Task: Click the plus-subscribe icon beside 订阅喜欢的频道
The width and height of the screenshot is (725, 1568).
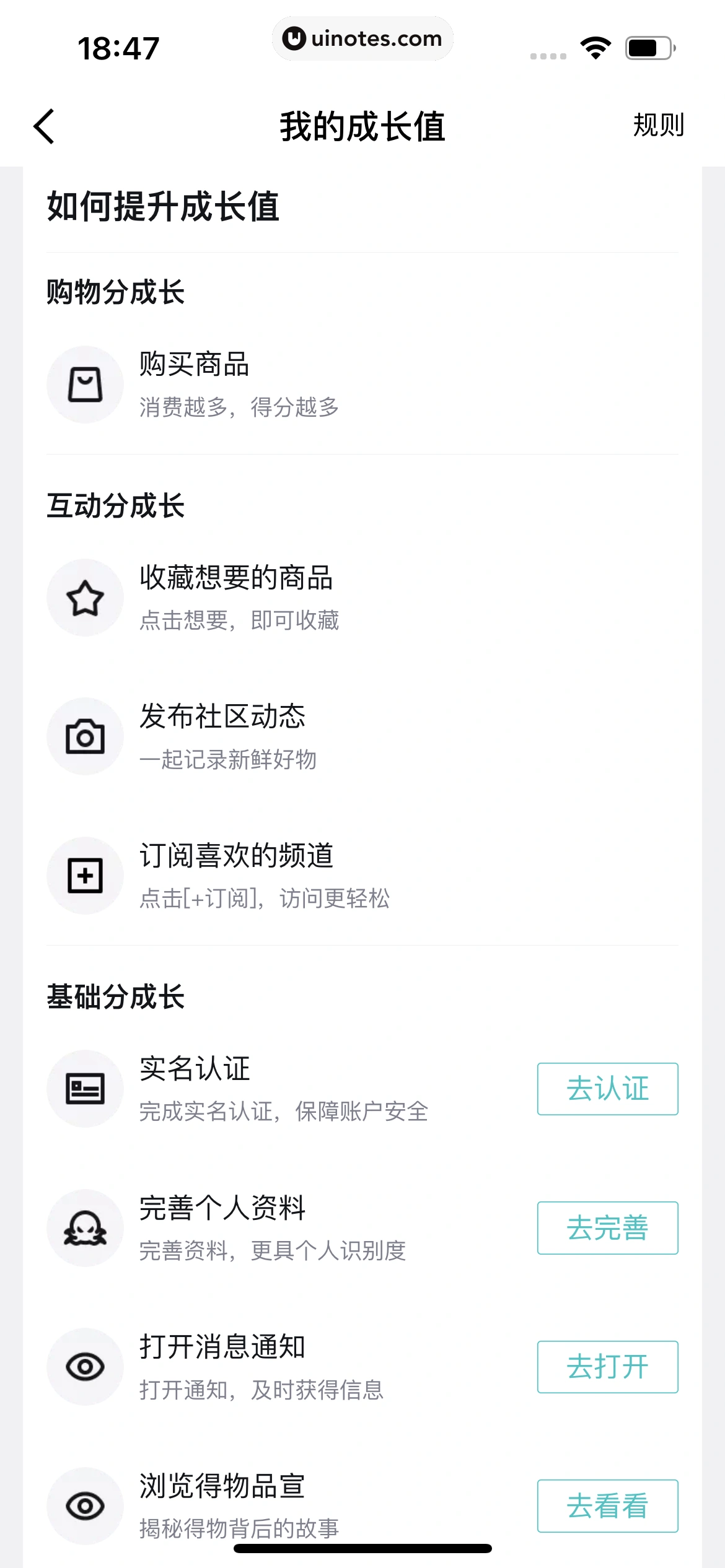Action: 85,875
